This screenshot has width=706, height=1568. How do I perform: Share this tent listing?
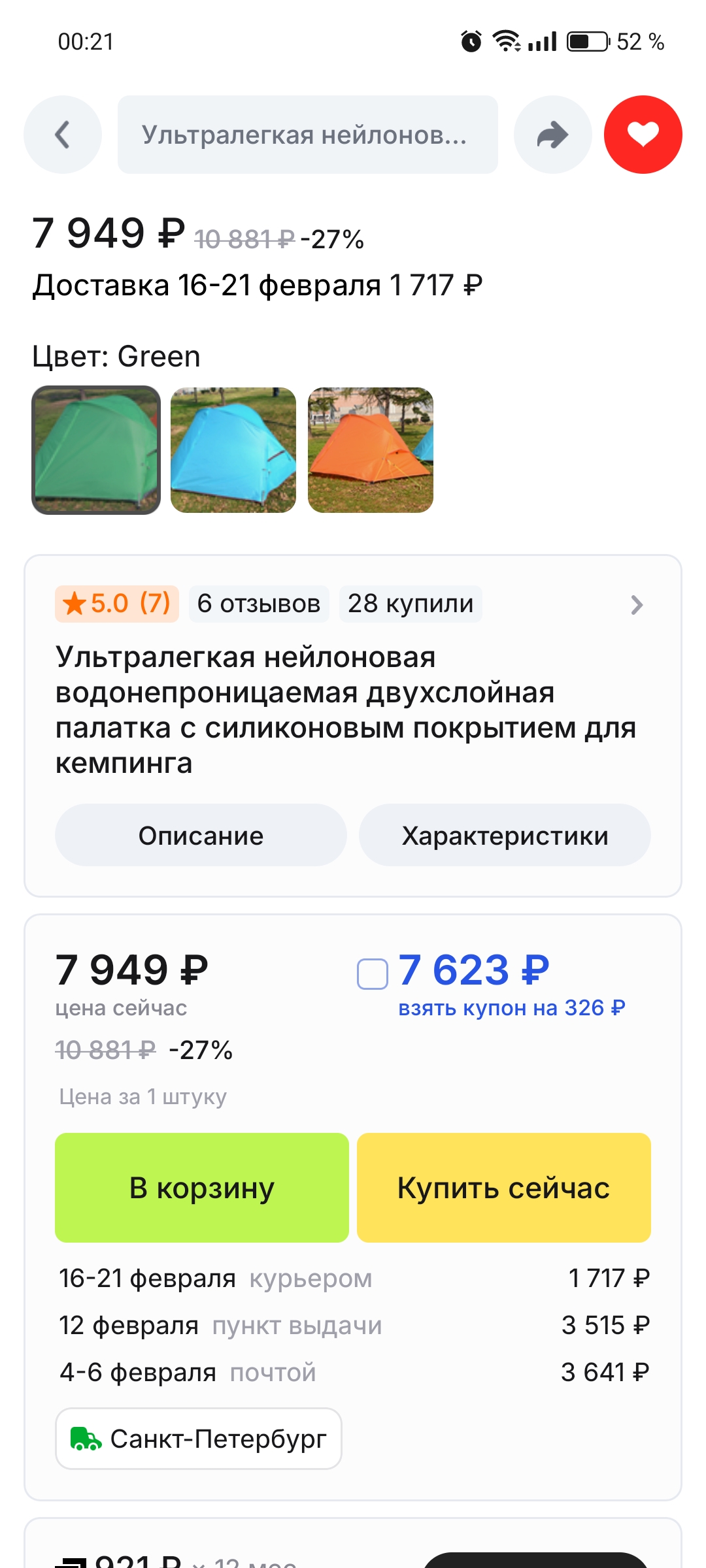pos(552,135)
